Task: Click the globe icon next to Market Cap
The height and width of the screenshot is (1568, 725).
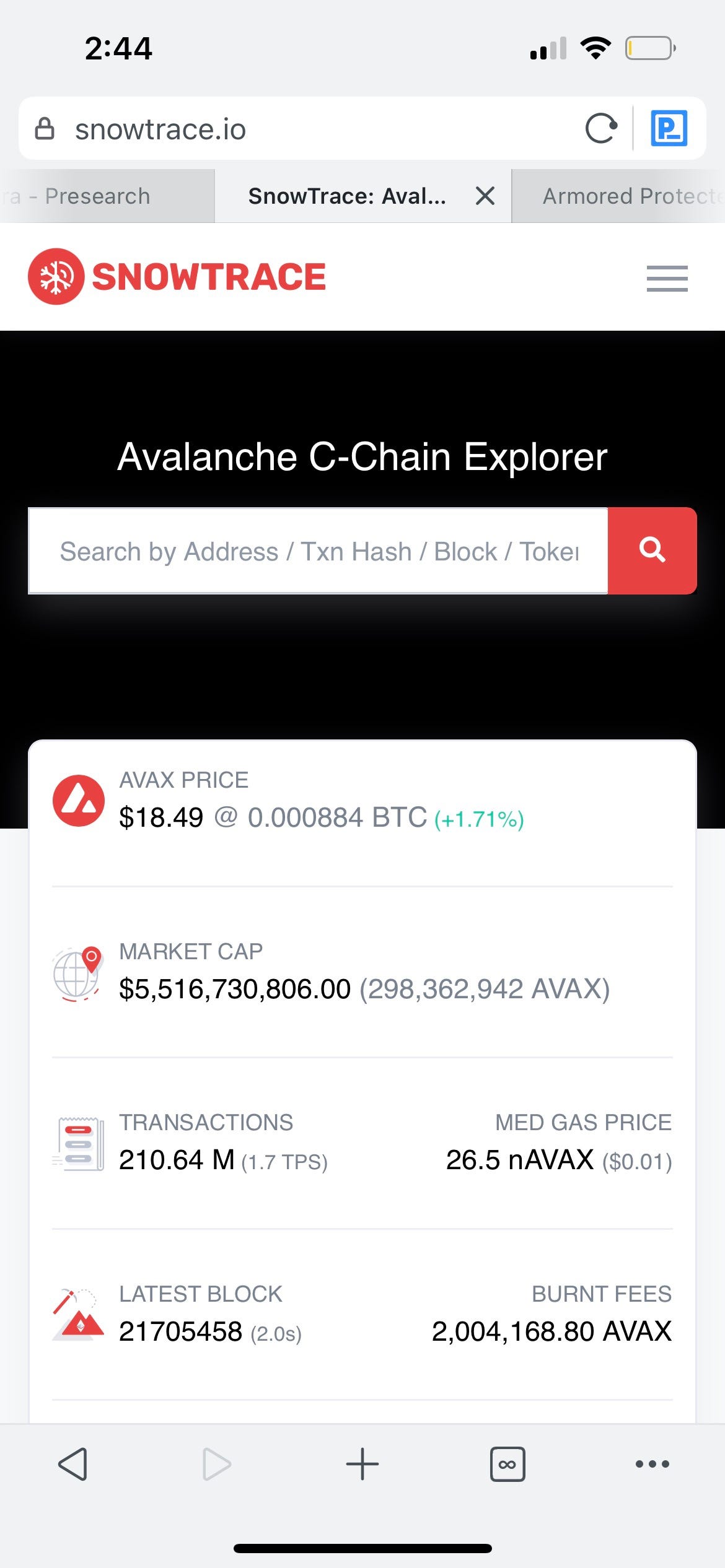Action: (76, 972)
